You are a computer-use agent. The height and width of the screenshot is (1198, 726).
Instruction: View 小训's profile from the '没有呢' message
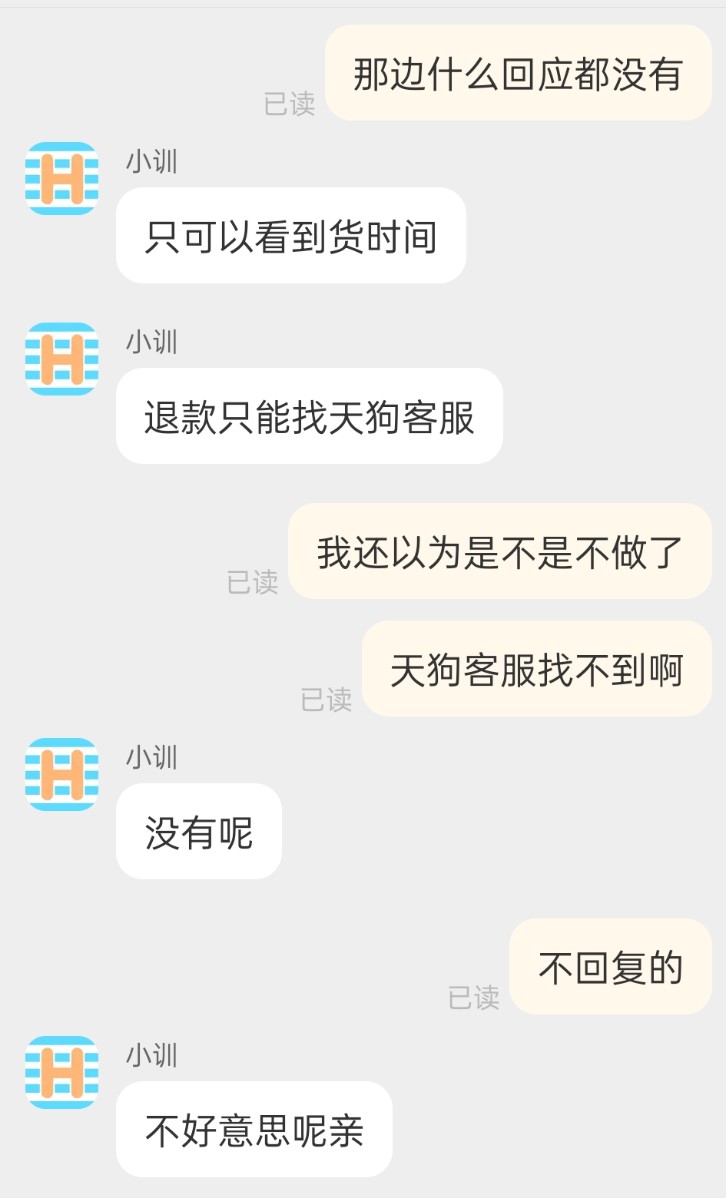62,774
